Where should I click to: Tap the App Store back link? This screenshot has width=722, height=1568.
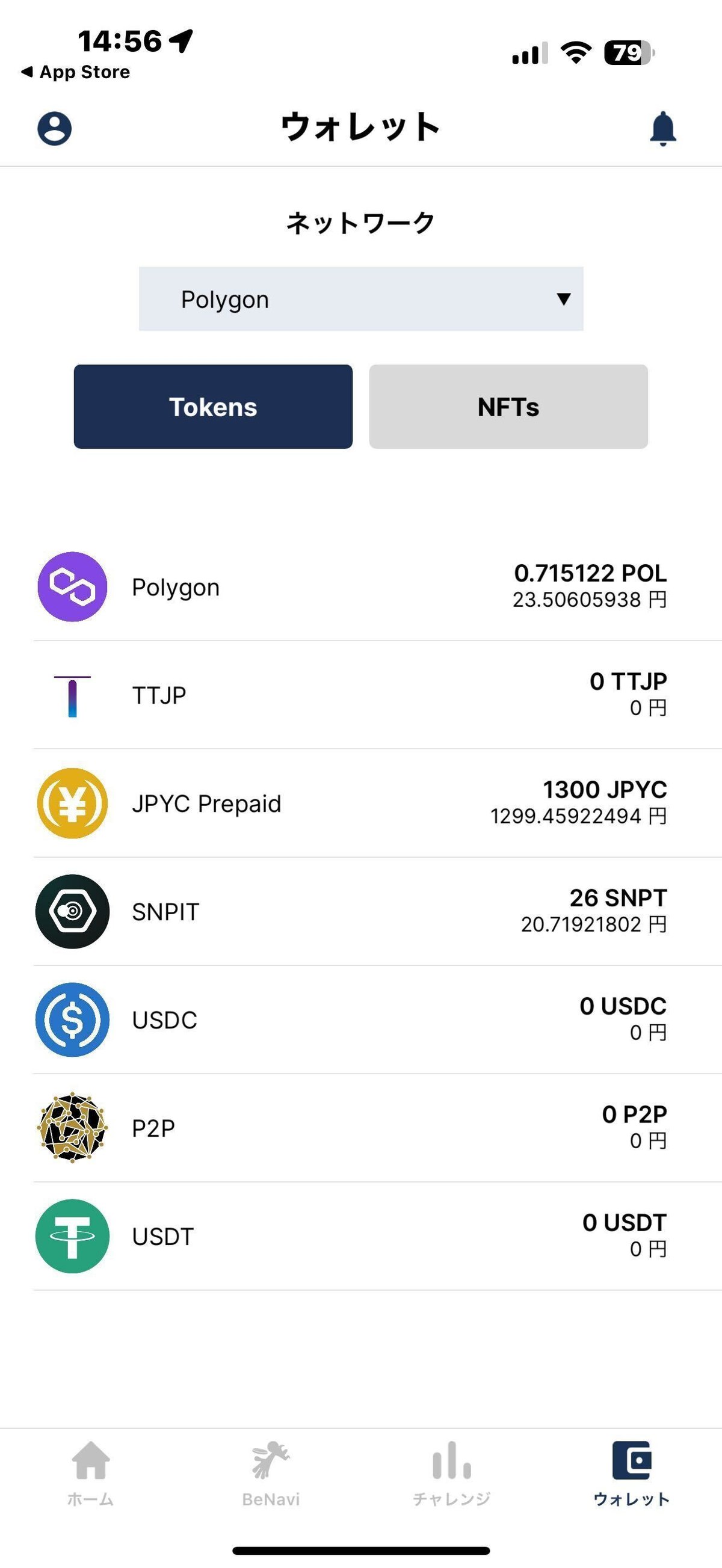click(75, 72)
